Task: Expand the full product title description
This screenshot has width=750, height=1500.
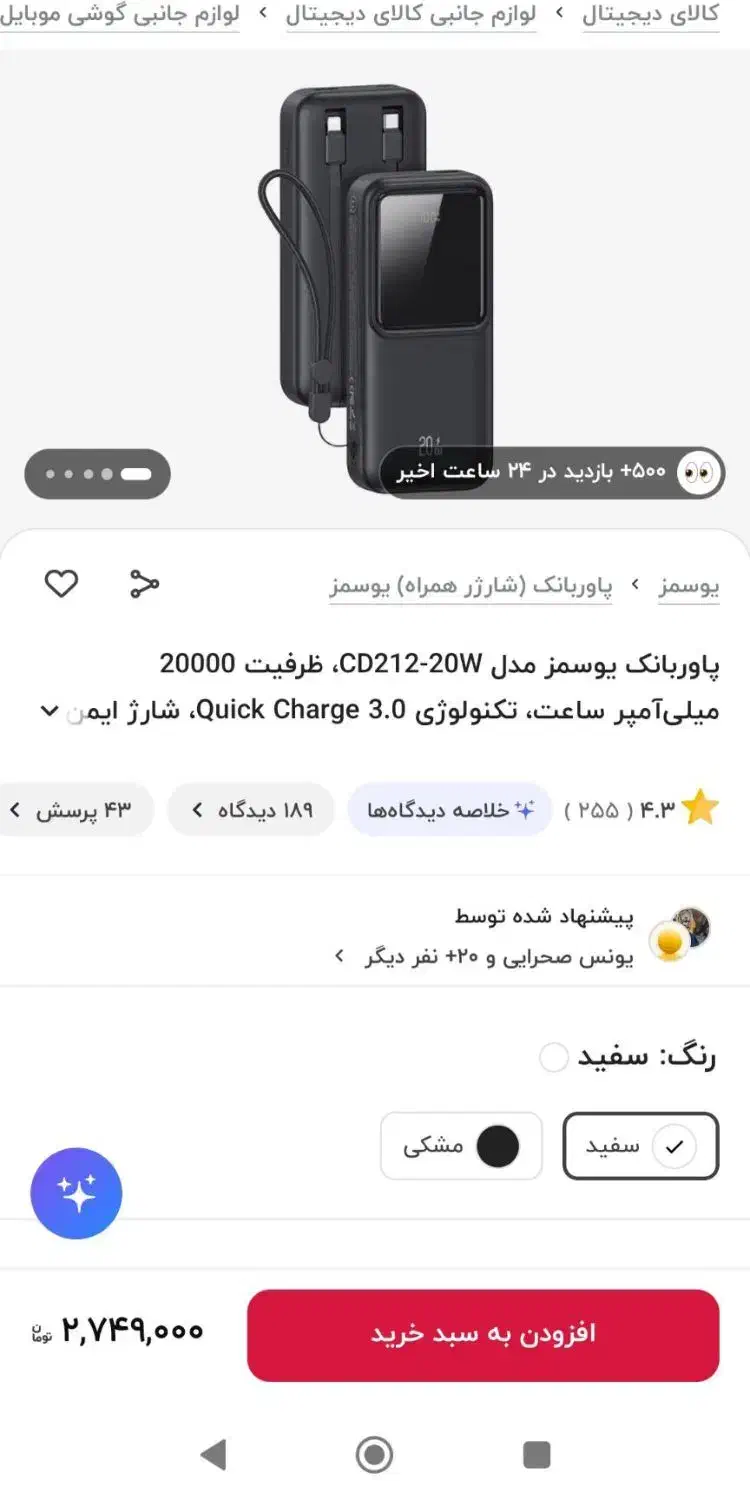Action: [x=48, y=711]
